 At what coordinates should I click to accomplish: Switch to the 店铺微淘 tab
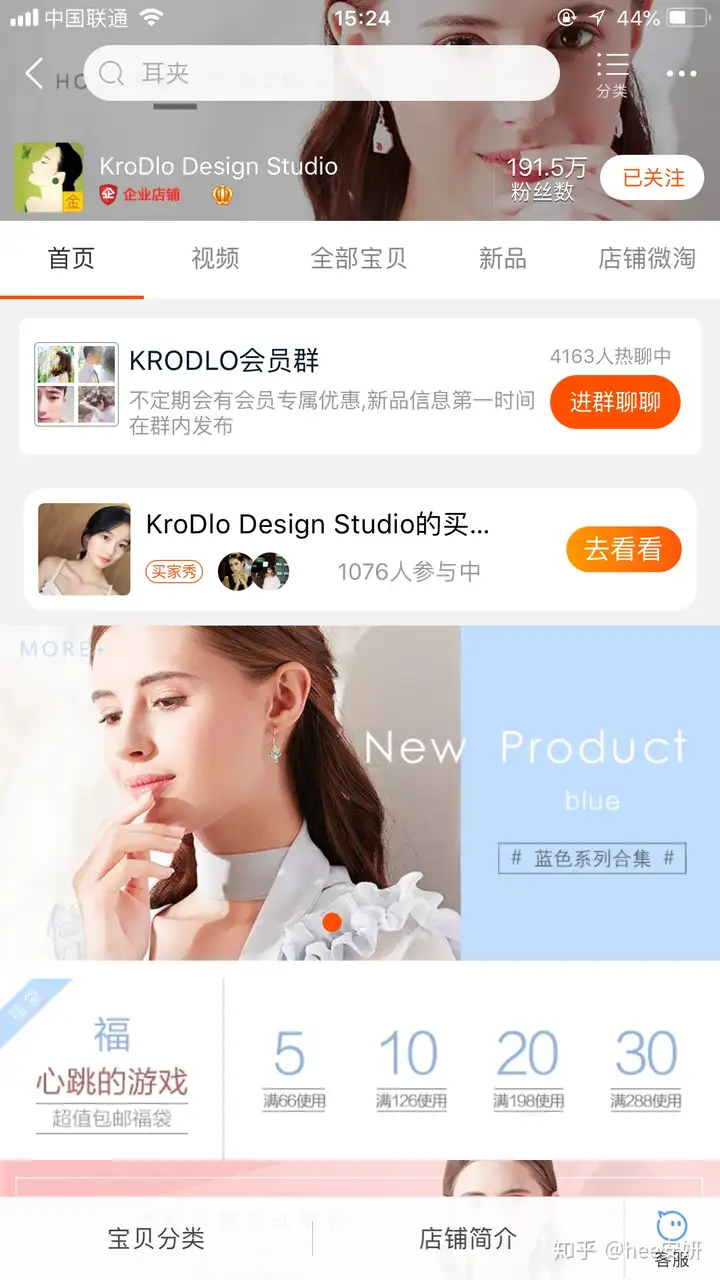[x=646, y=258]
